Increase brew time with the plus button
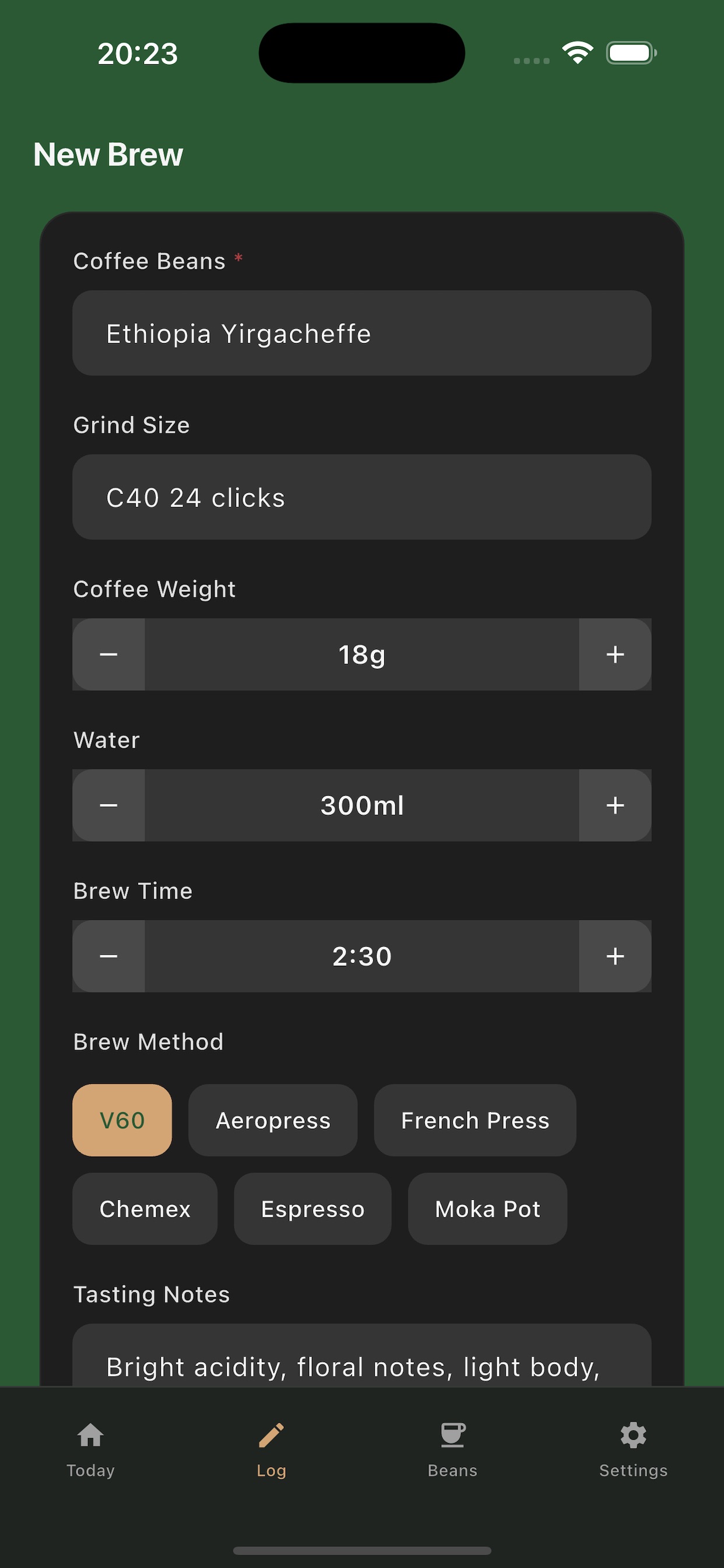Viewport: 724px width, 1568px height. (x=615, y=956)
